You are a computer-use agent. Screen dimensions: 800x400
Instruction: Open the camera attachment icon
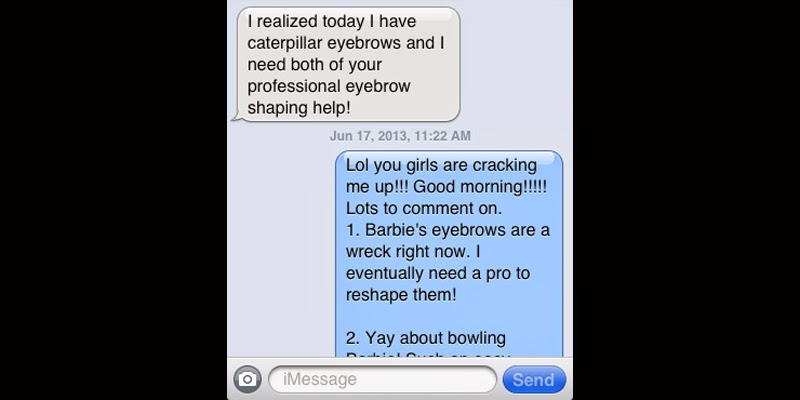point(247,380)
